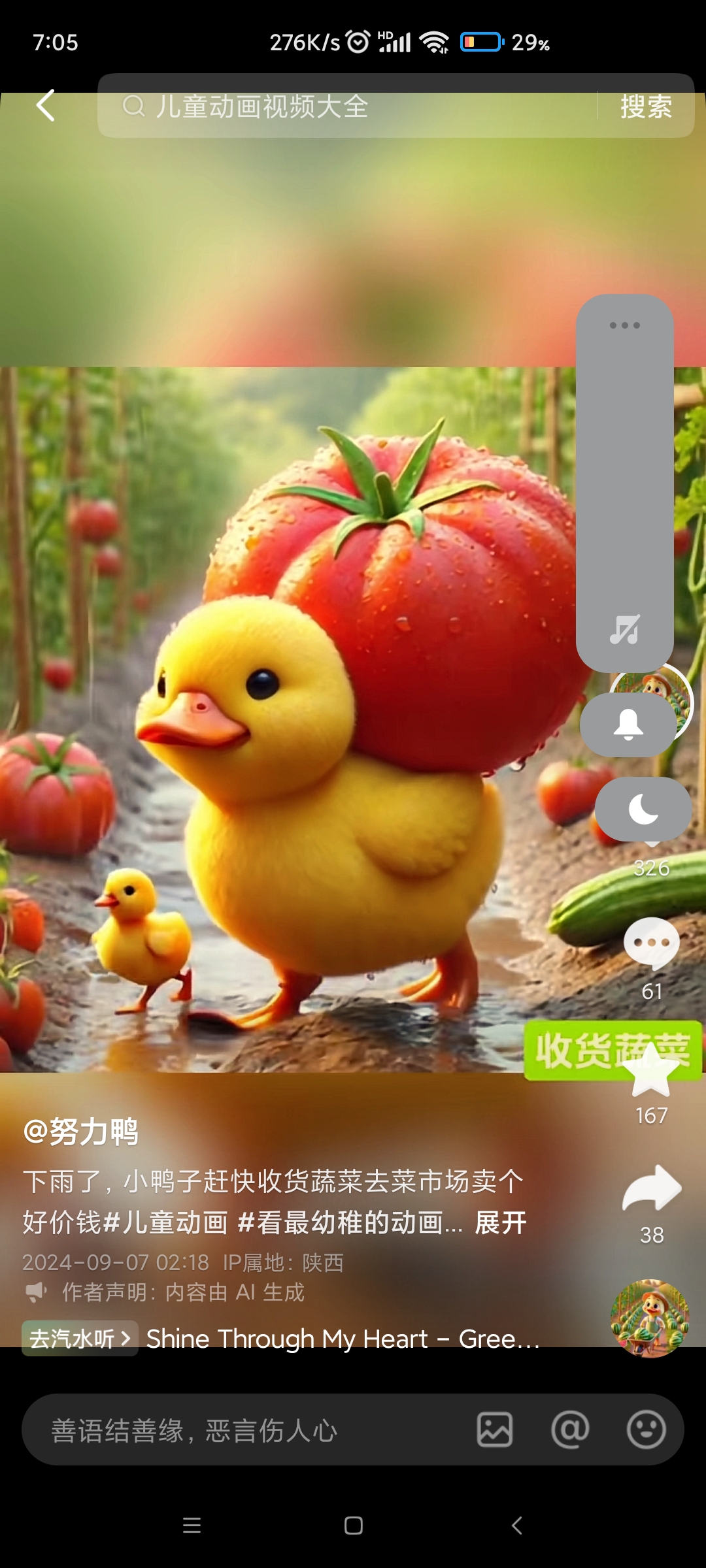
Task: Tap the system home button
Action: pos(354,1526)
